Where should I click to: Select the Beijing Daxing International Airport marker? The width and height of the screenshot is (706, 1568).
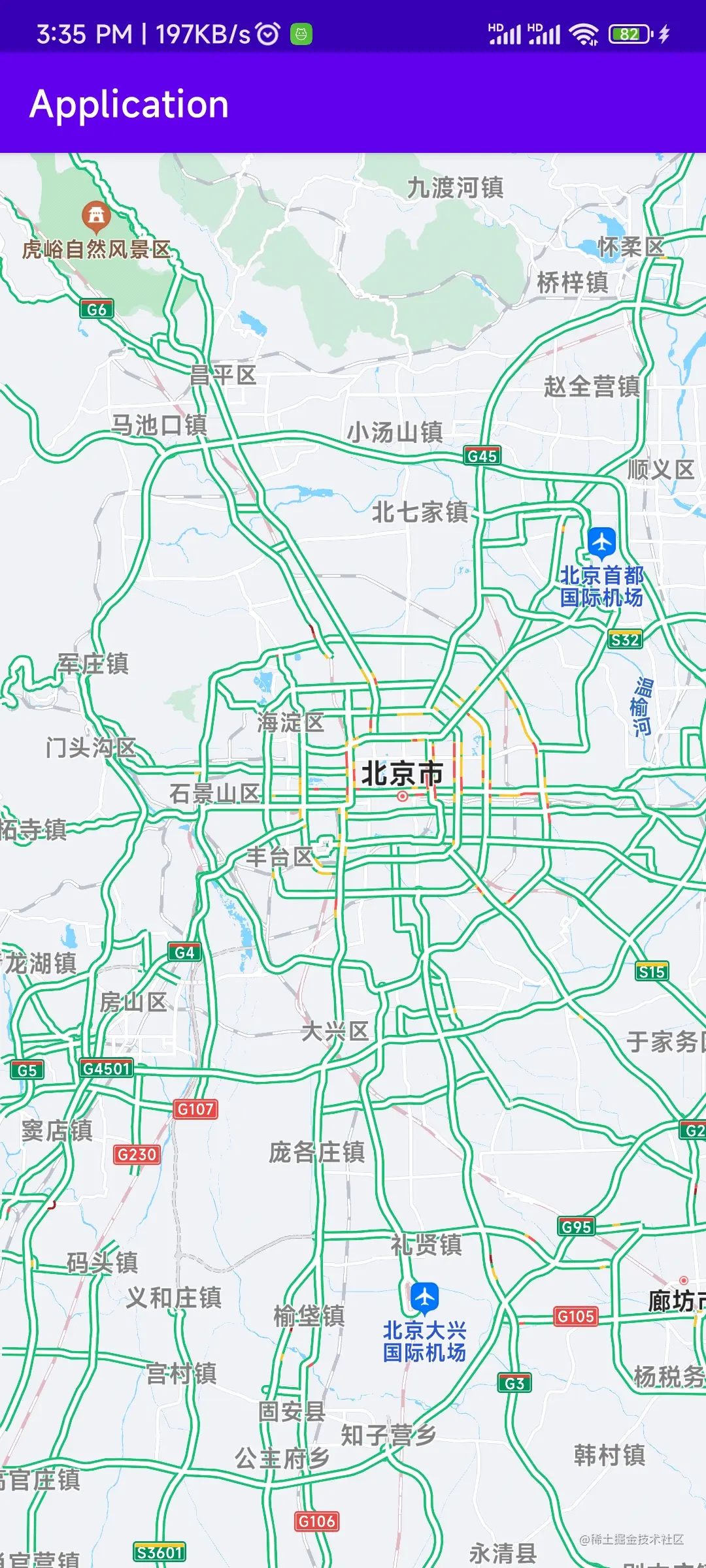[x=424, y=1298]
